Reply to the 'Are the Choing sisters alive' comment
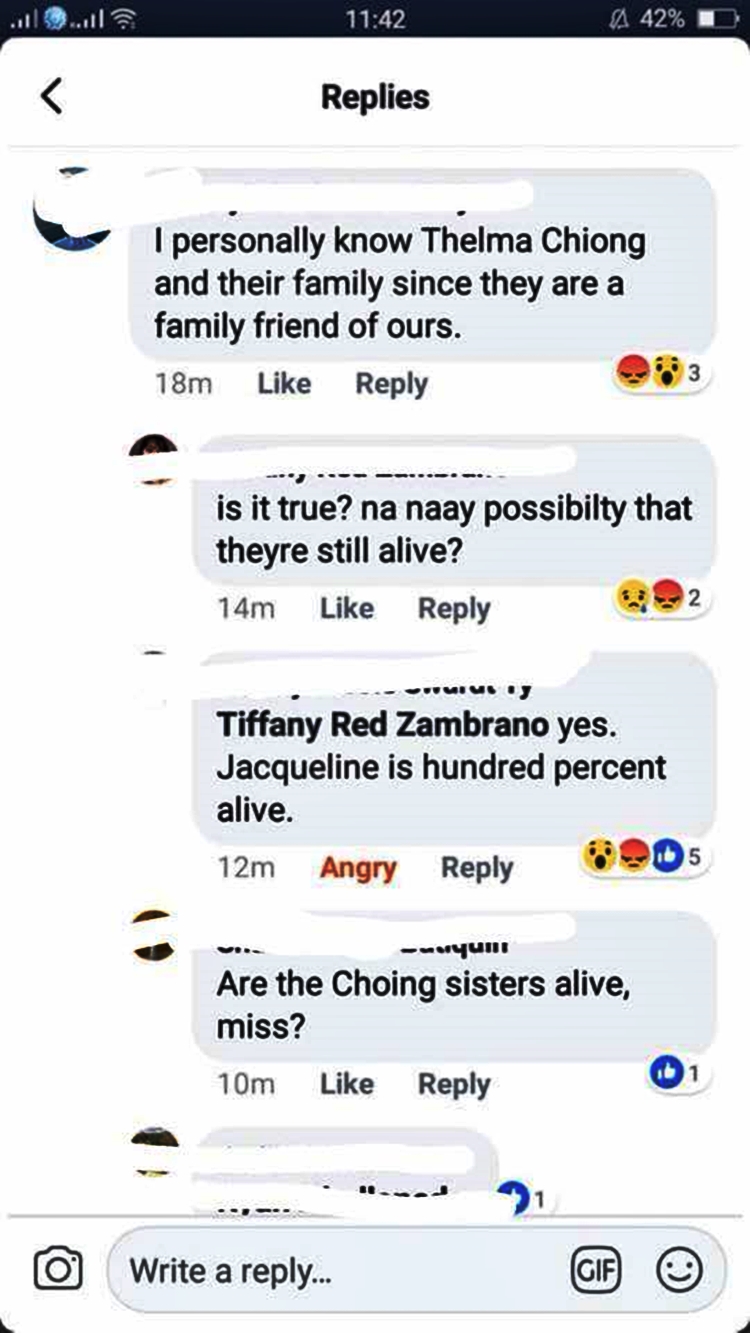 coord(454,1084)
